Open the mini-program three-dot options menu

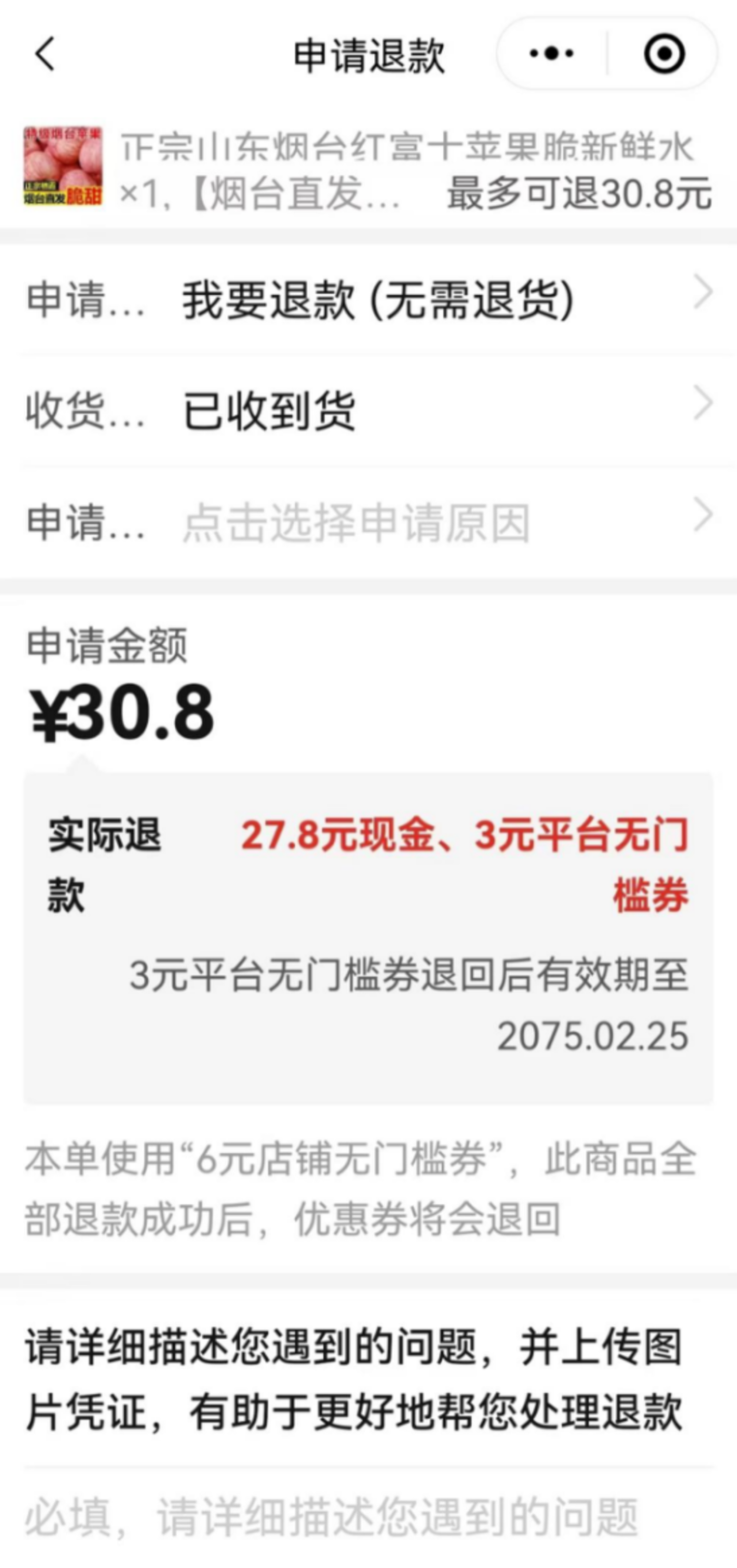[550, 54]
